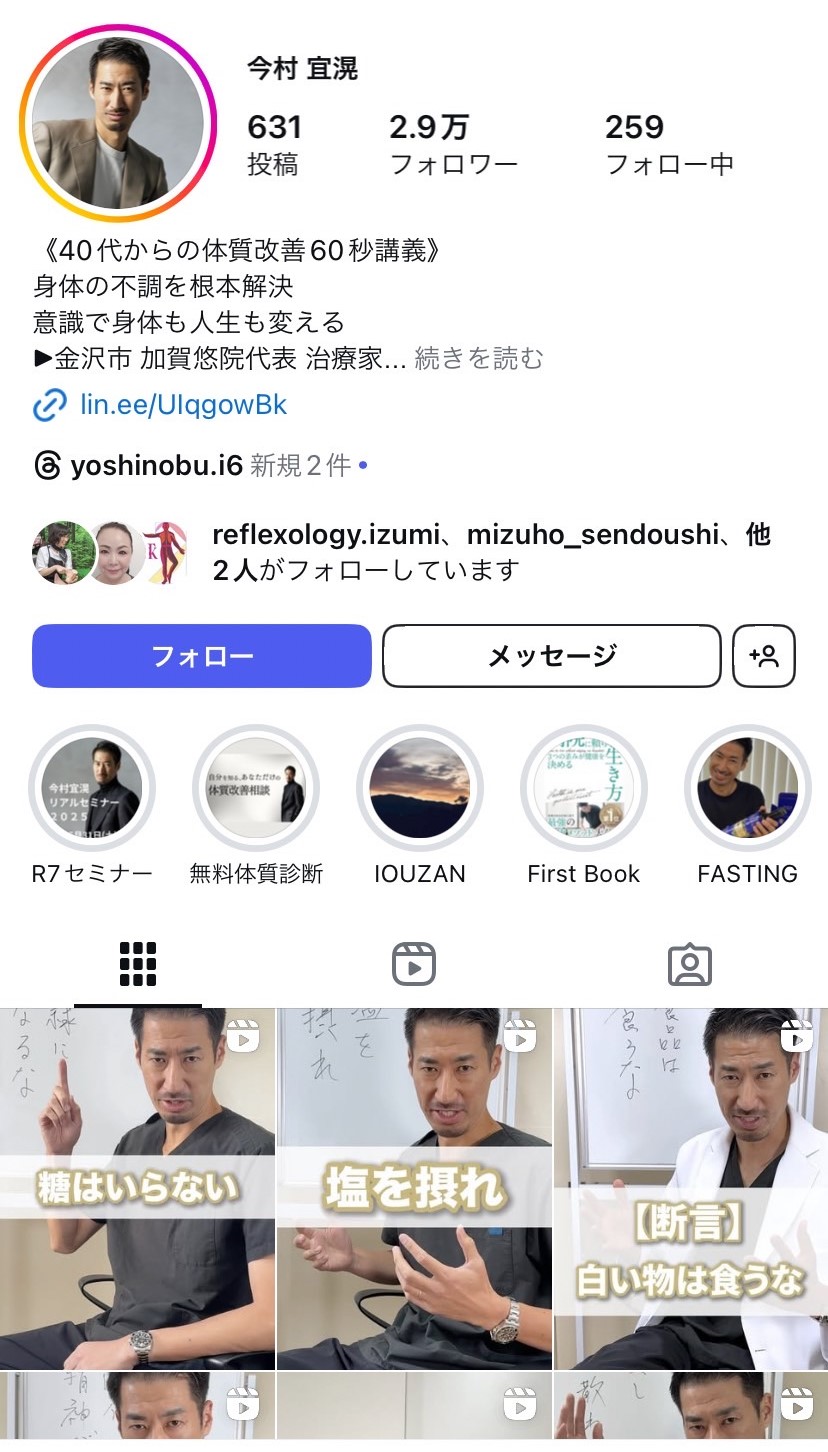View the First Book highlight

point(584,788)
